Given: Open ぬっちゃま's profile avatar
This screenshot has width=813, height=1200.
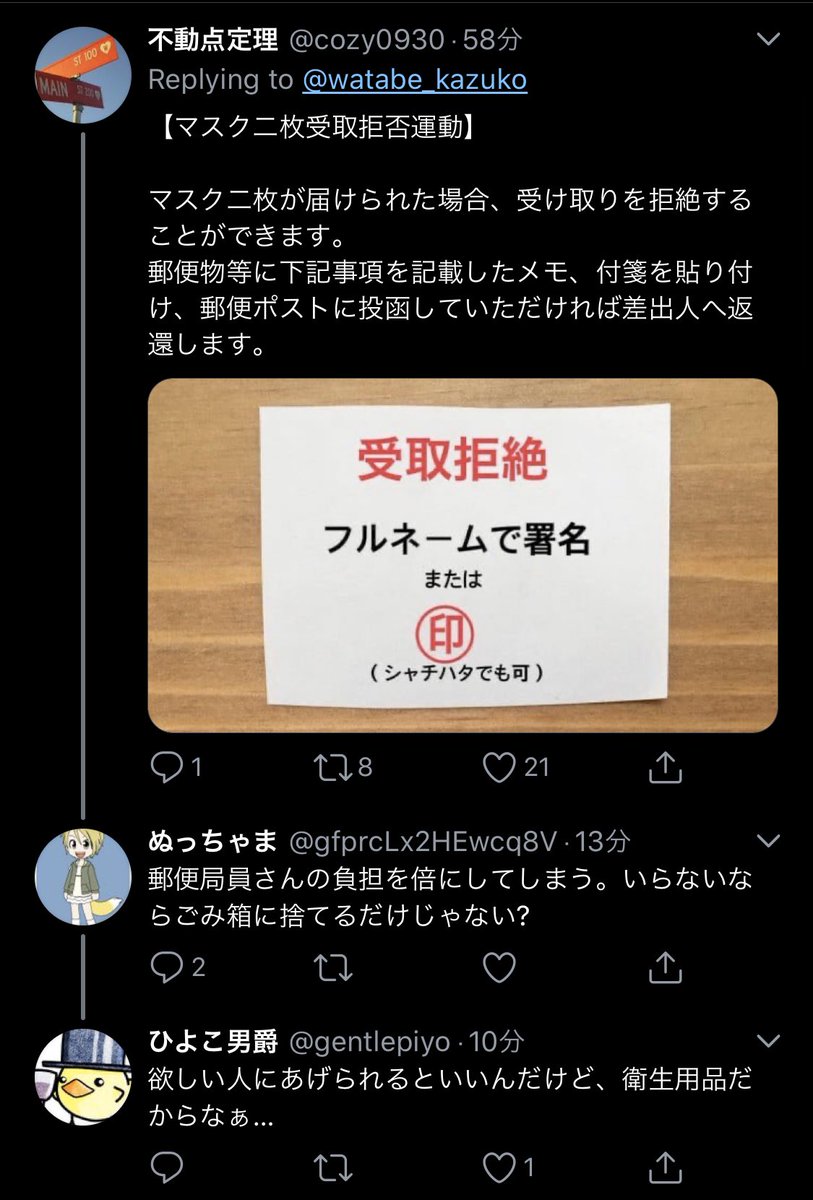Looking at the screenshot, I should click(83, 877).
